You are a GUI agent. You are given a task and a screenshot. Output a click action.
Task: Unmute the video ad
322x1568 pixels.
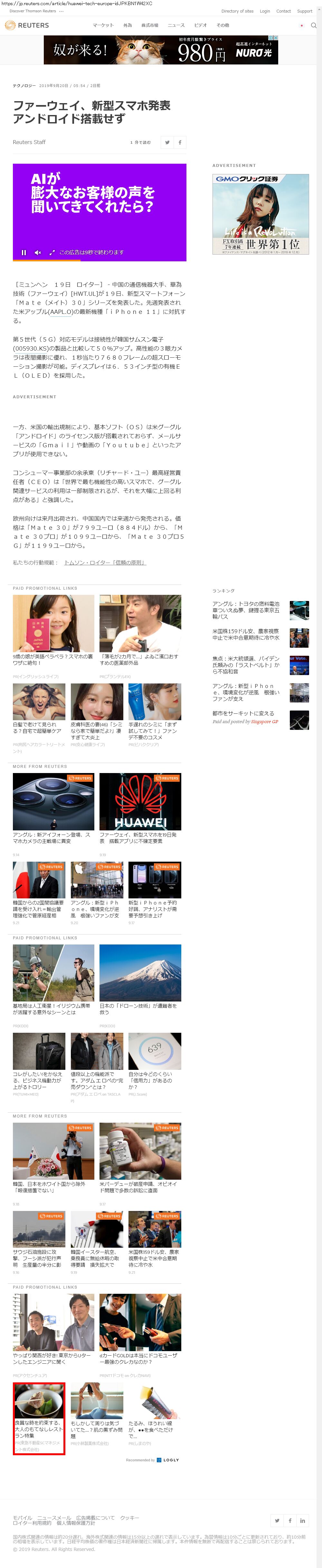click(37, 253)
